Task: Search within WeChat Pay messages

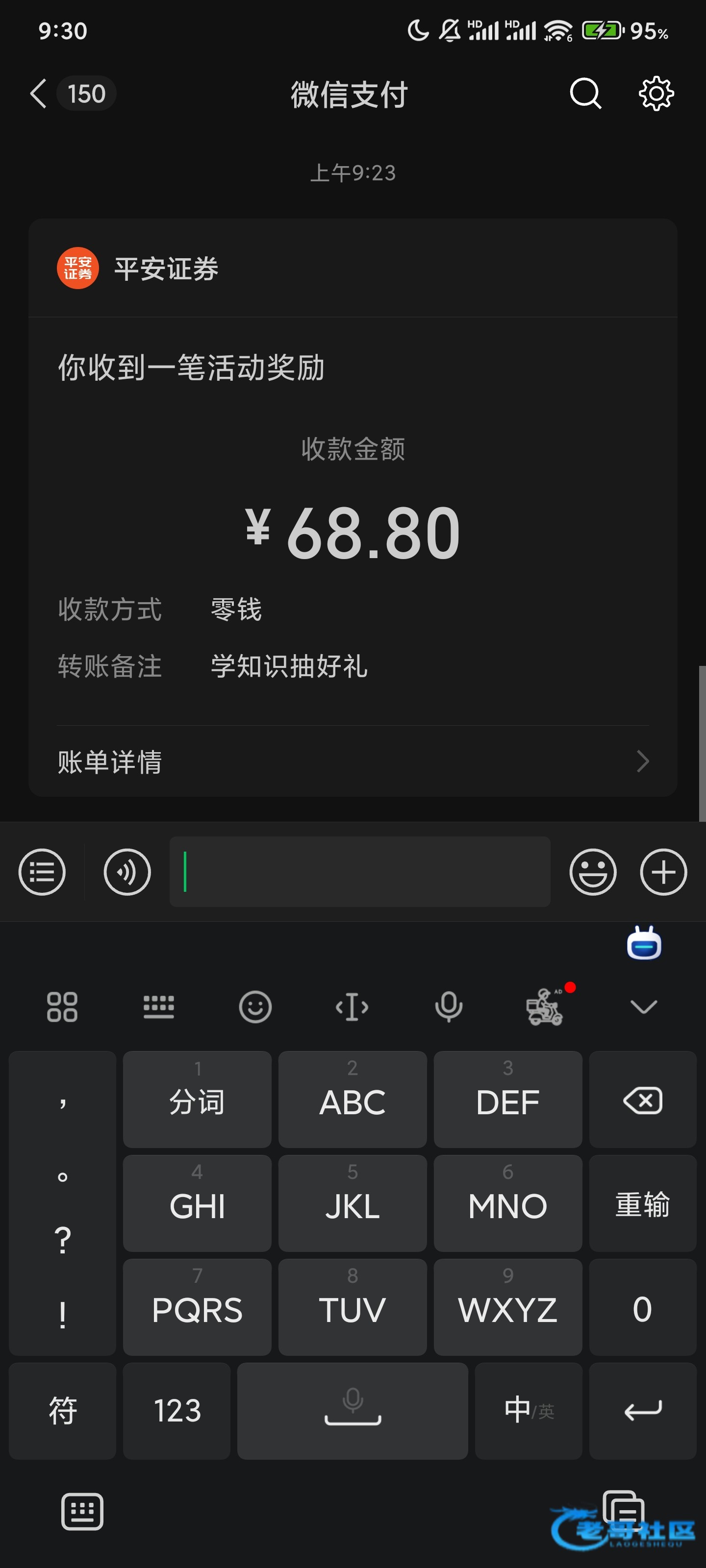Action: point(585,94)
